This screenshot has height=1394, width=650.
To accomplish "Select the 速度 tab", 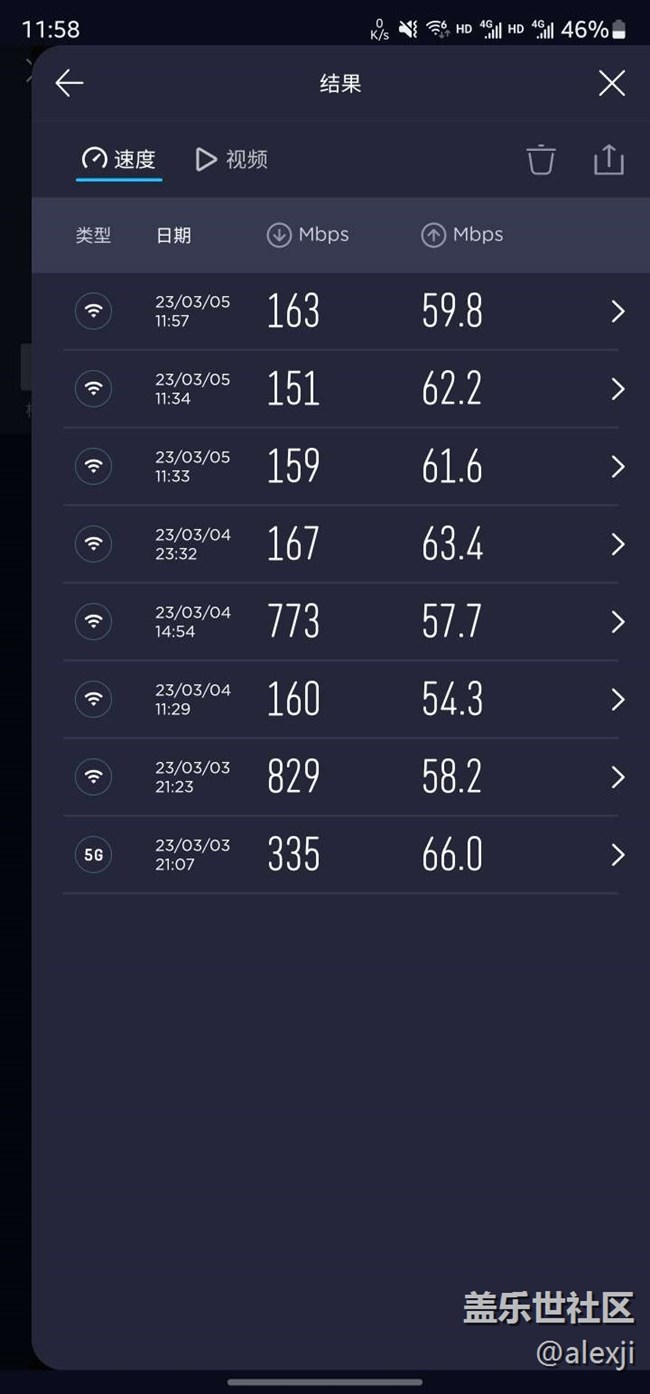I will tap(119, 160).
